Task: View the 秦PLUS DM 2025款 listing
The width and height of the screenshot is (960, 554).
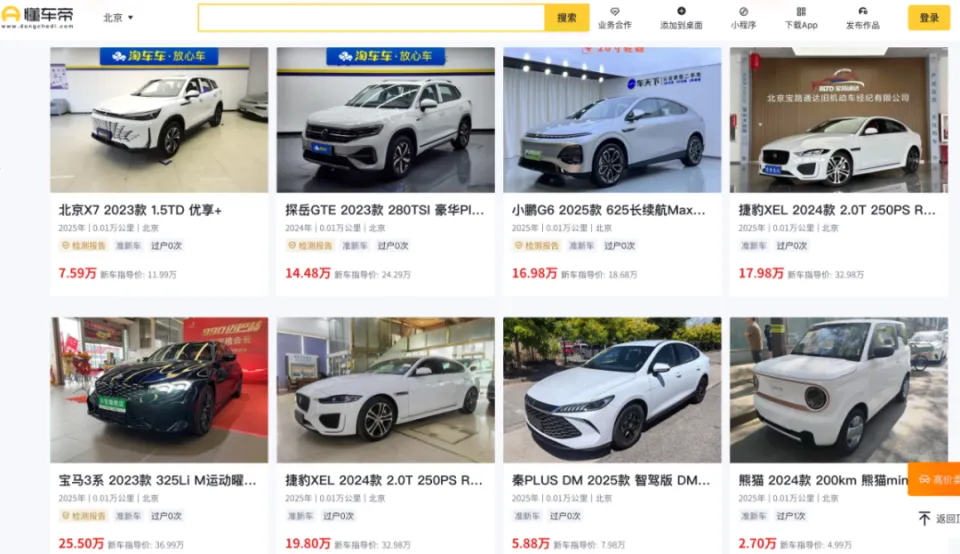Action: pyautogui.click(x=610, y=481)
